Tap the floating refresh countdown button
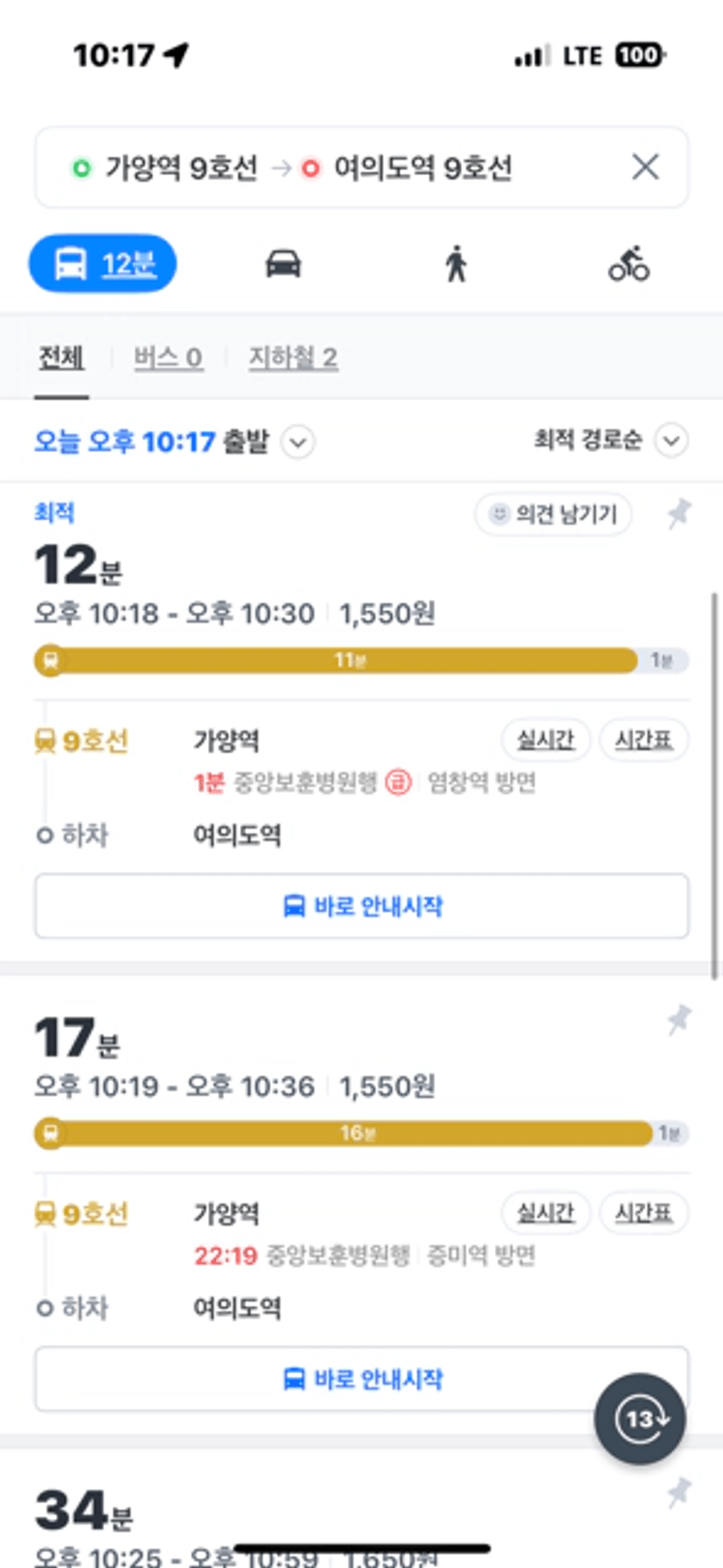723x1568 pixels. click(x=640, y=1419)
